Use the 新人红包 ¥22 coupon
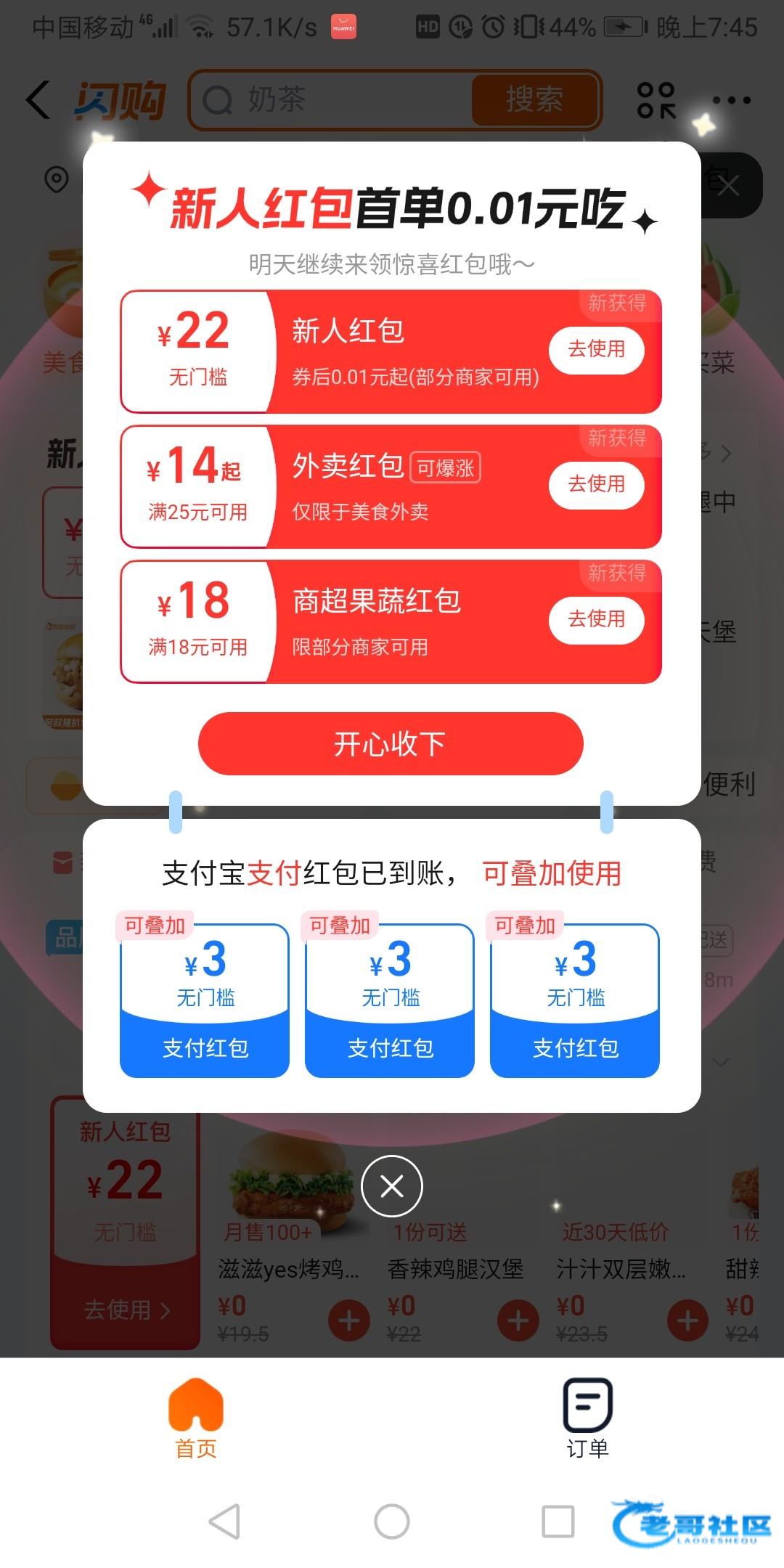The height and width of the screenshot is (1568, 784). pos(596,350)
